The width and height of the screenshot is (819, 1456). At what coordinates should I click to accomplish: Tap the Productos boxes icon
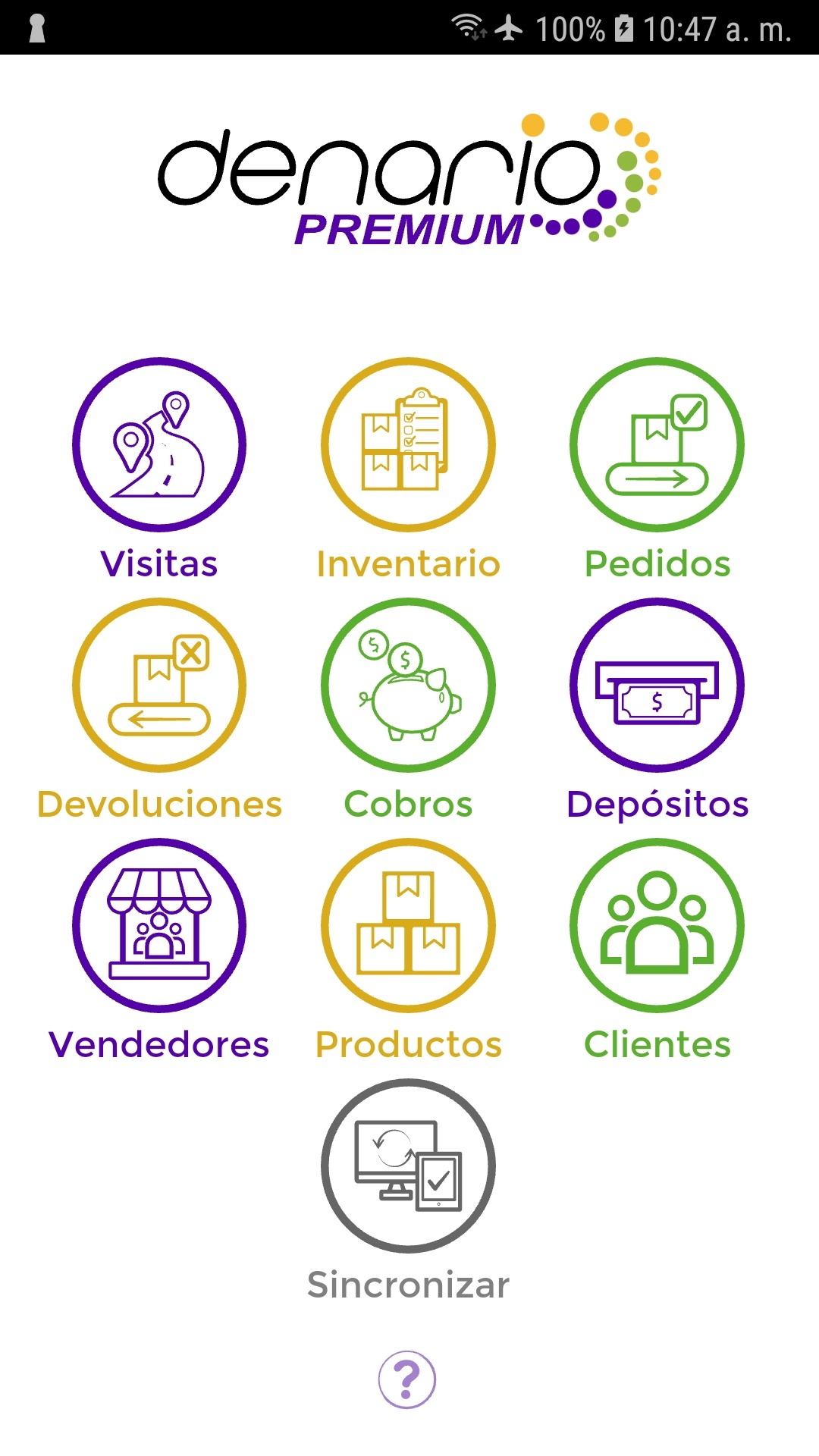coord(409,925)
